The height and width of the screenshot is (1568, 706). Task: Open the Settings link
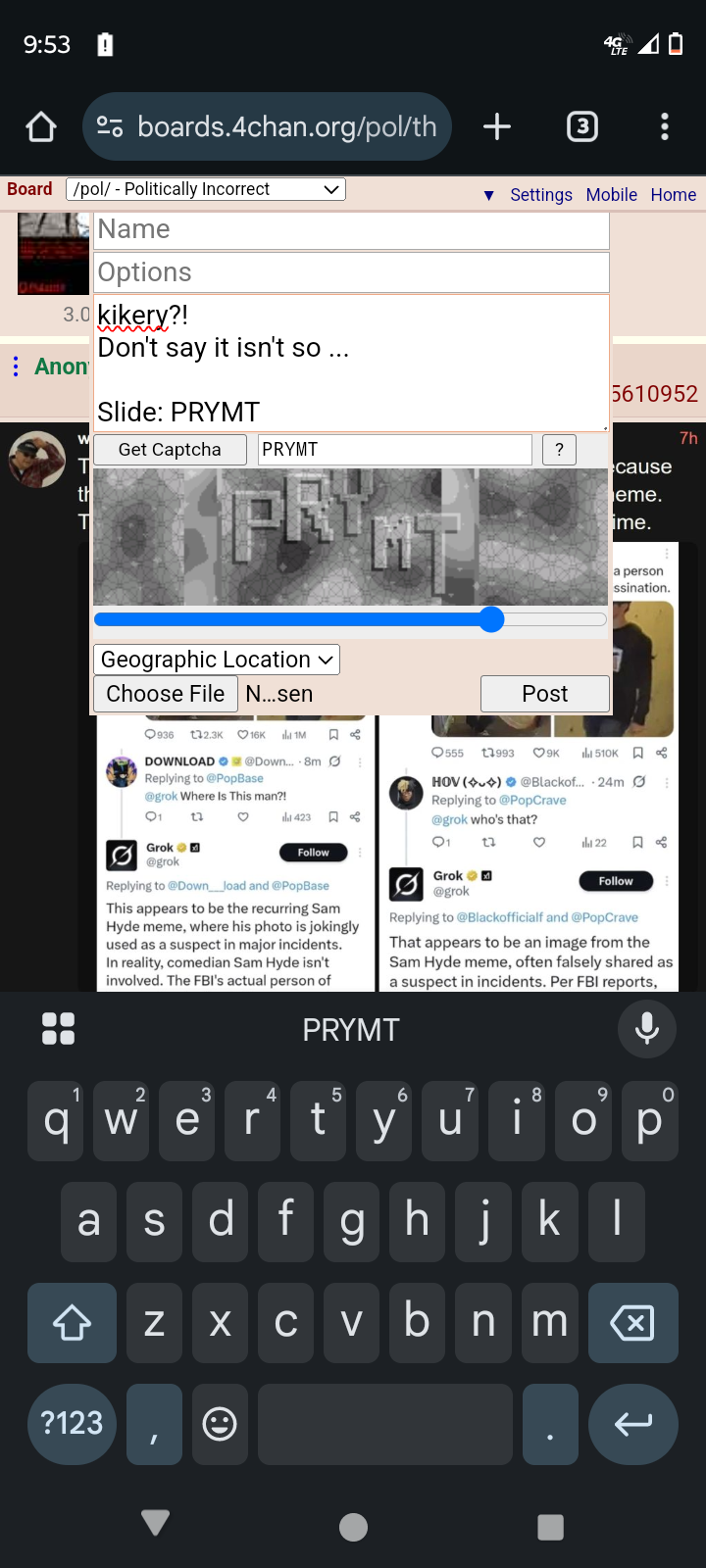tap(541, 194)
